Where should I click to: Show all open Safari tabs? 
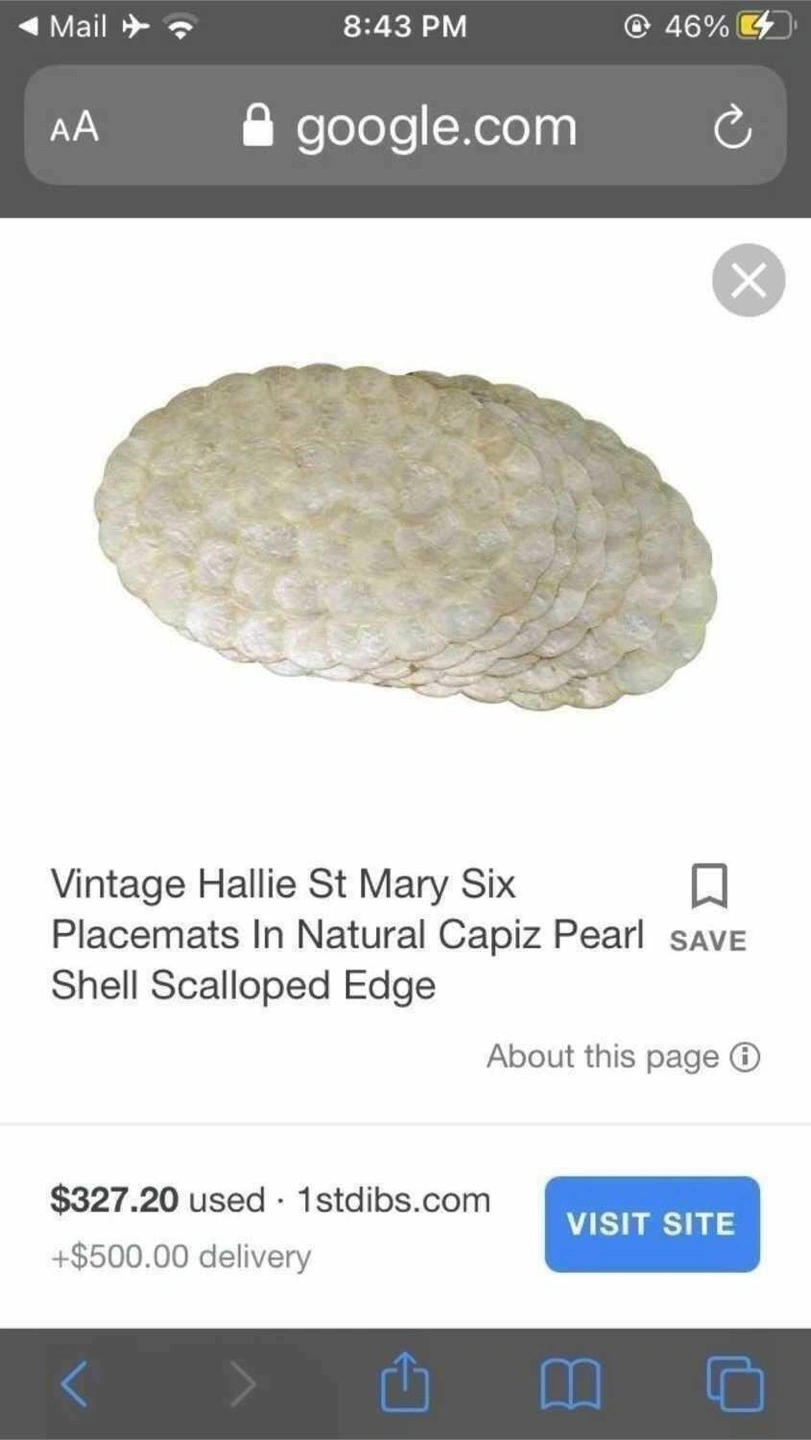click(x=736, y=1385)
